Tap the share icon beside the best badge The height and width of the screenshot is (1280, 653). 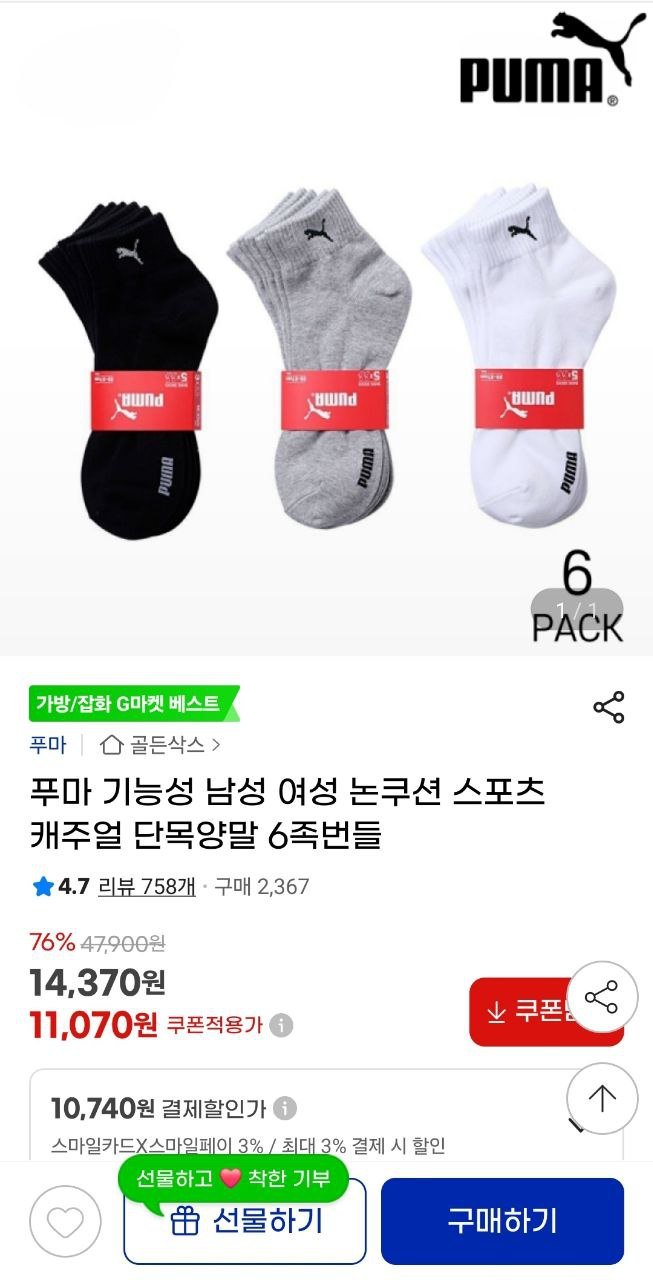click(608, 707)
